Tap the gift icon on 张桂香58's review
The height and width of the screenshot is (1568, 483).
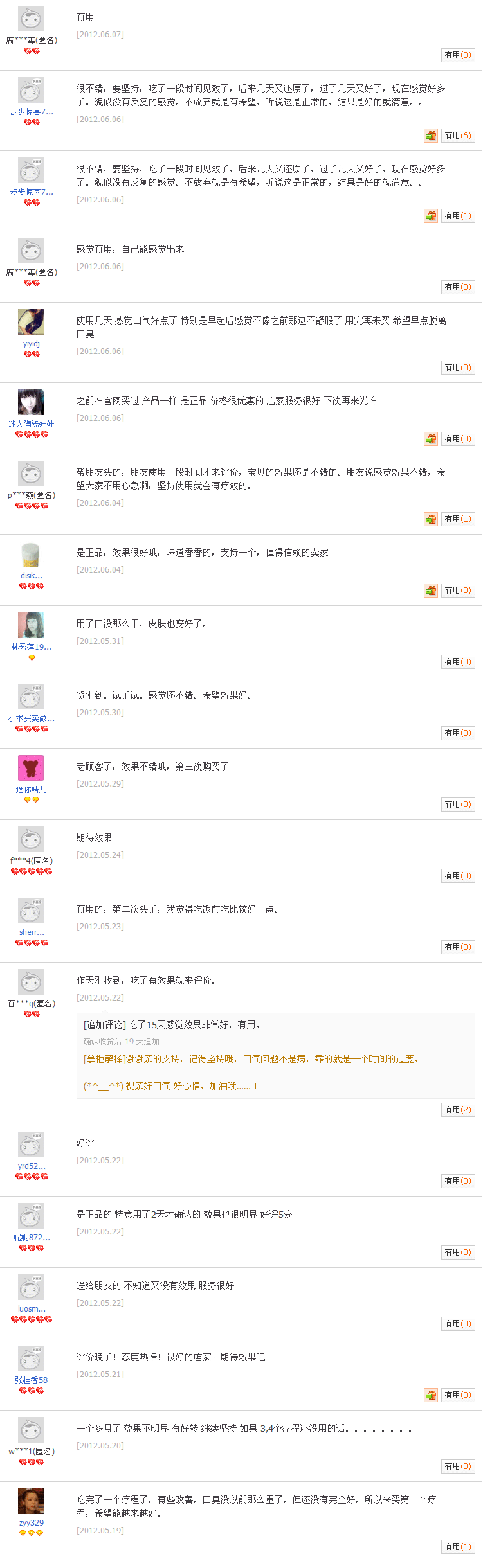pos(431,1395)
